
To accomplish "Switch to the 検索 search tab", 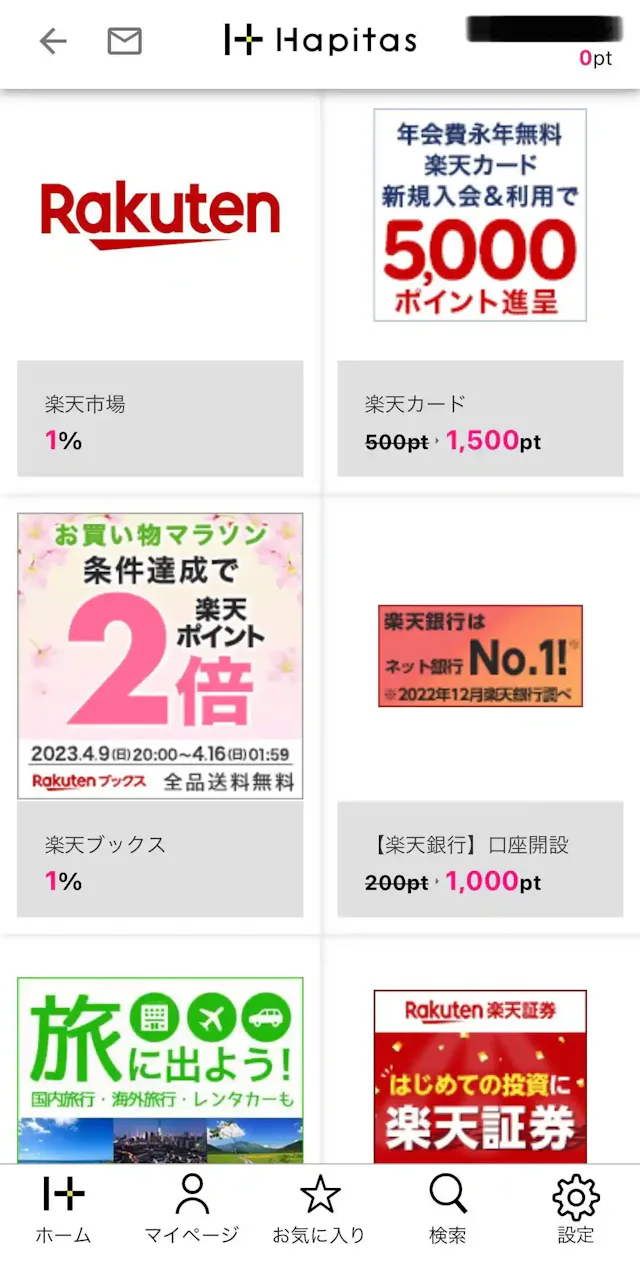I will [x=447, y=1210].
